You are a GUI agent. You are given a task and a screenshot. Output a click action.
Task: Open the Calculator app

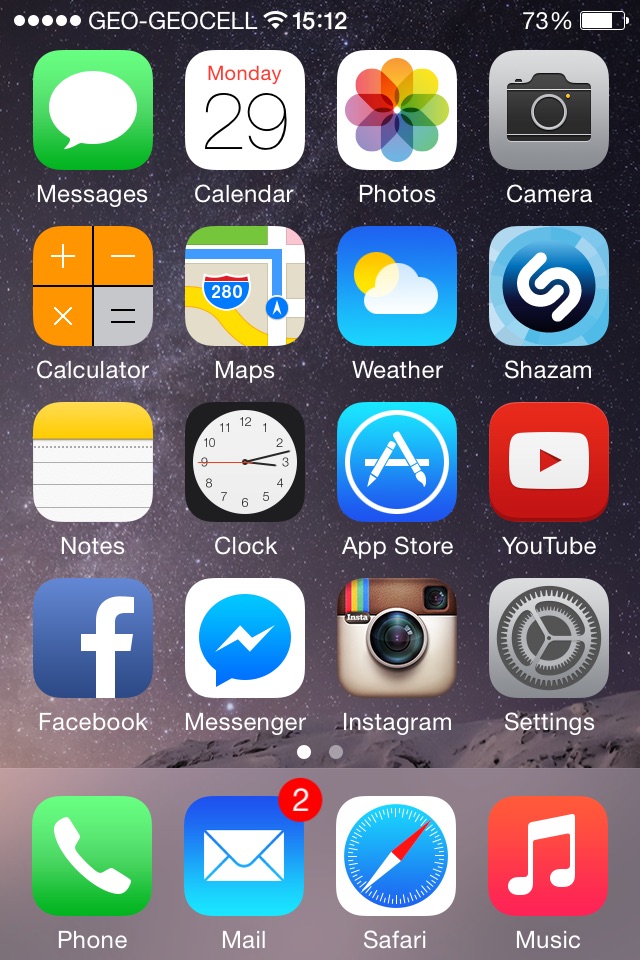(x=93, y=286)
